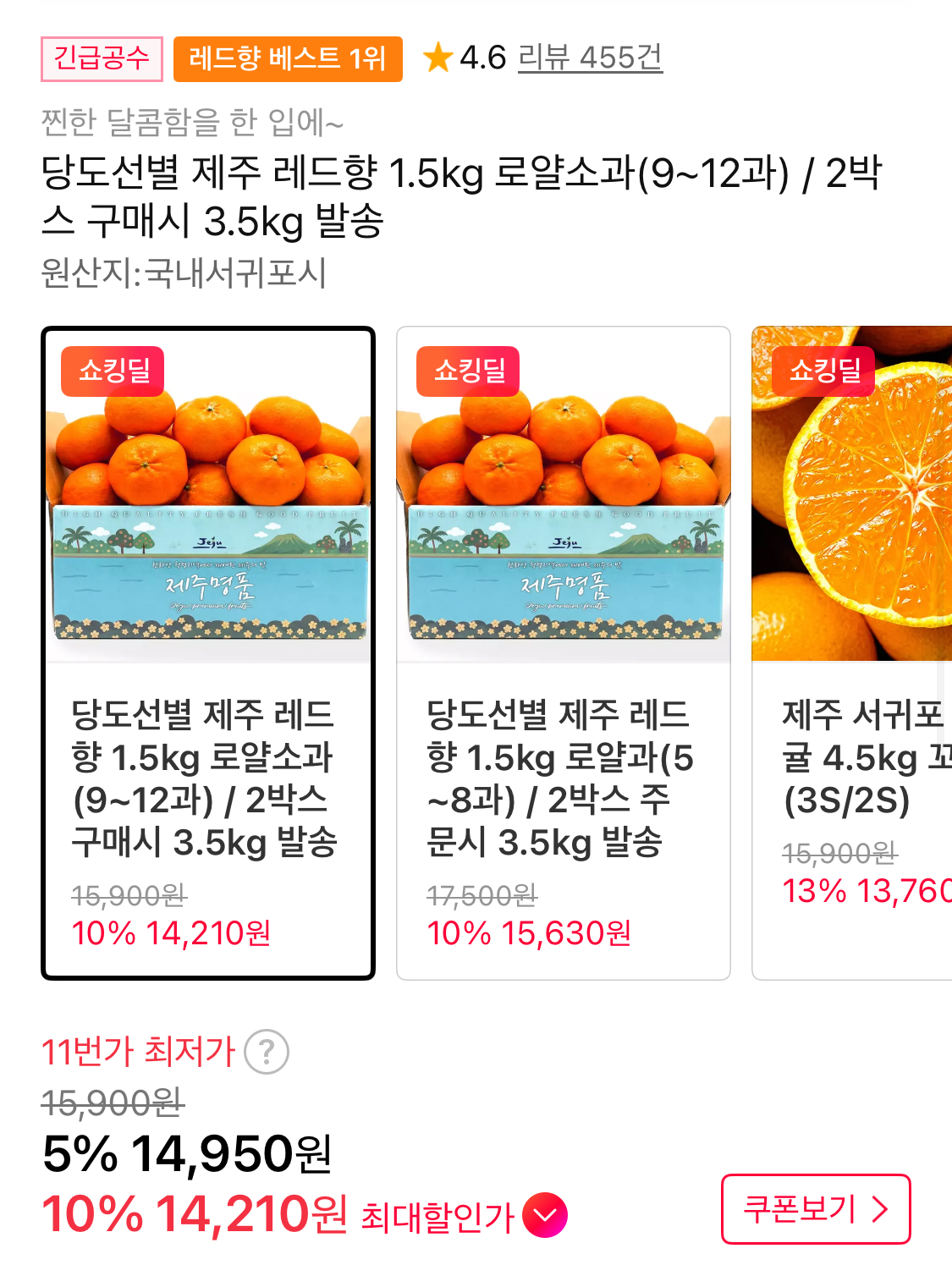Viewport: 952px width, 1265px height.
Task: Select the 로얄과(5~8과) option card
Action: [x=563, y=652]
